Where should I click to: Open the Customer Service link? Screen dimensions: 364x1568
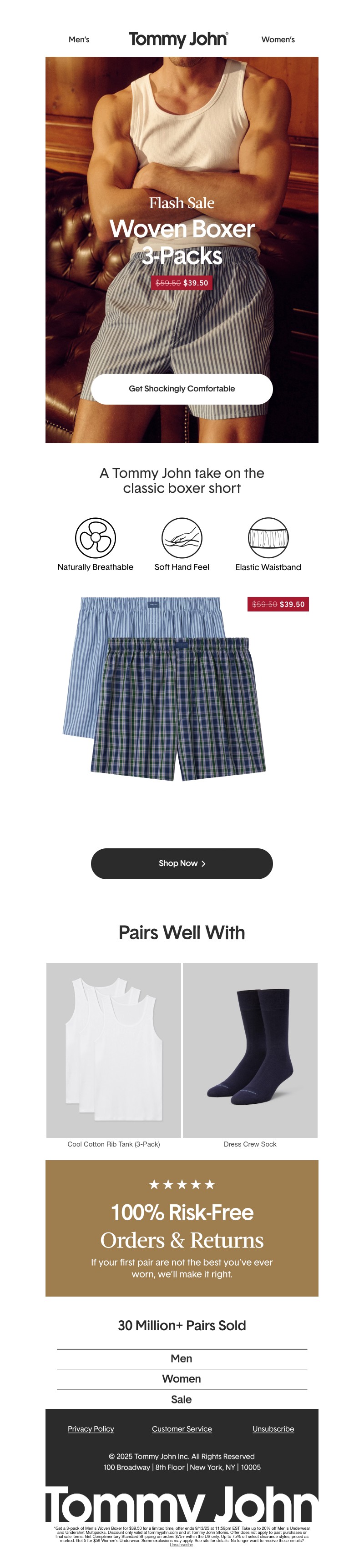pos(182,1428)
